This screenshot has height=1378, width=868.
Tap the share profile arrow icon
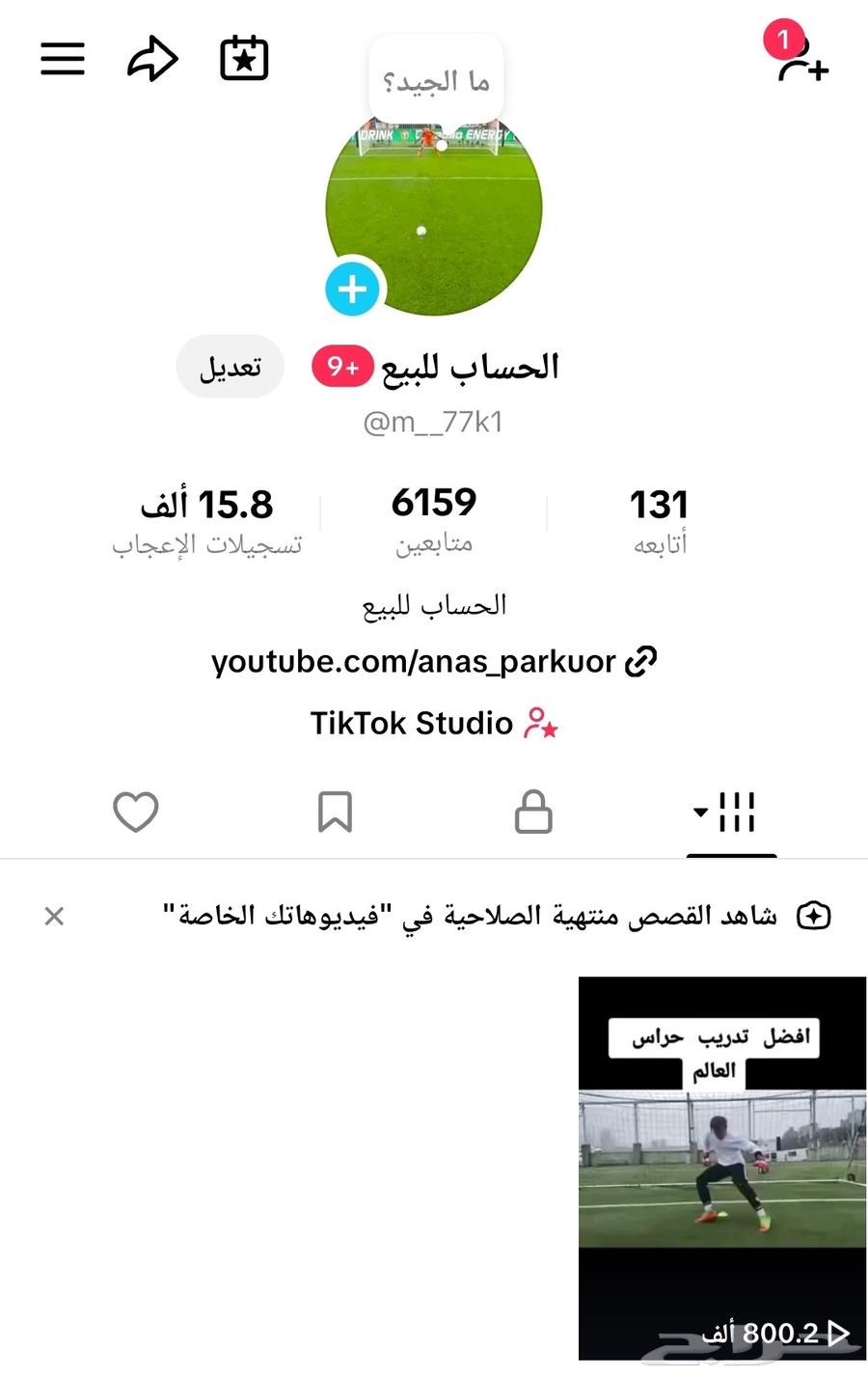click(x=151, y=59)
